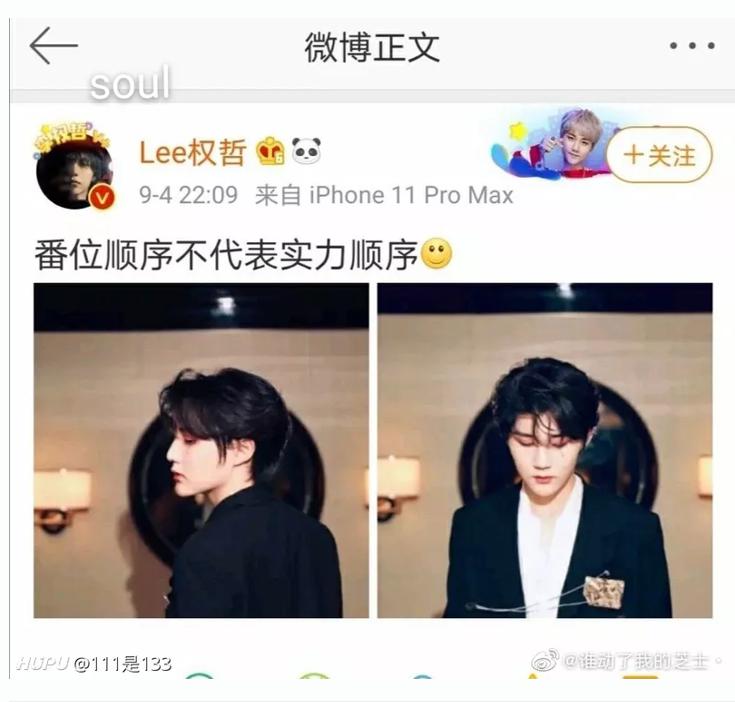Viewport: 735px width, 702px height.
Task: Open the side-profile photo on the left
Action: point(201,450)
